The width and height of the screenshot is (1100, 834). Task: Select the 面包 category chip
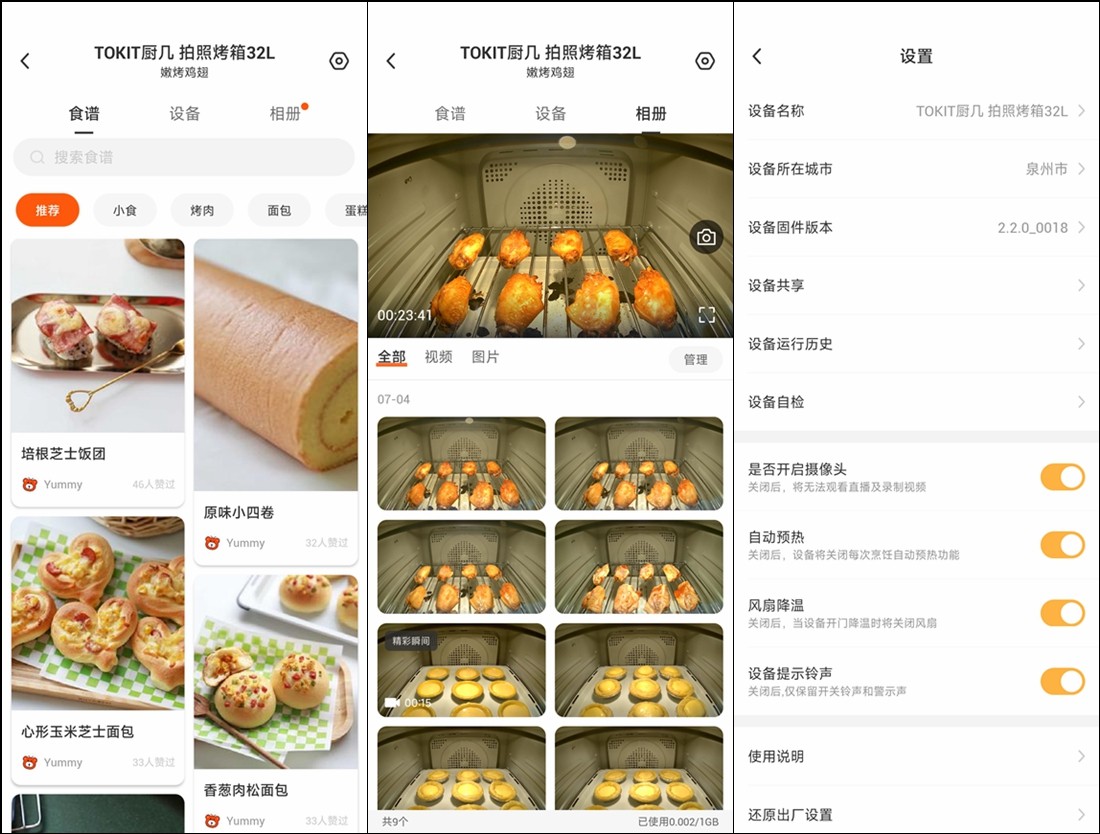pyautogui.click(x=279, y=210)
